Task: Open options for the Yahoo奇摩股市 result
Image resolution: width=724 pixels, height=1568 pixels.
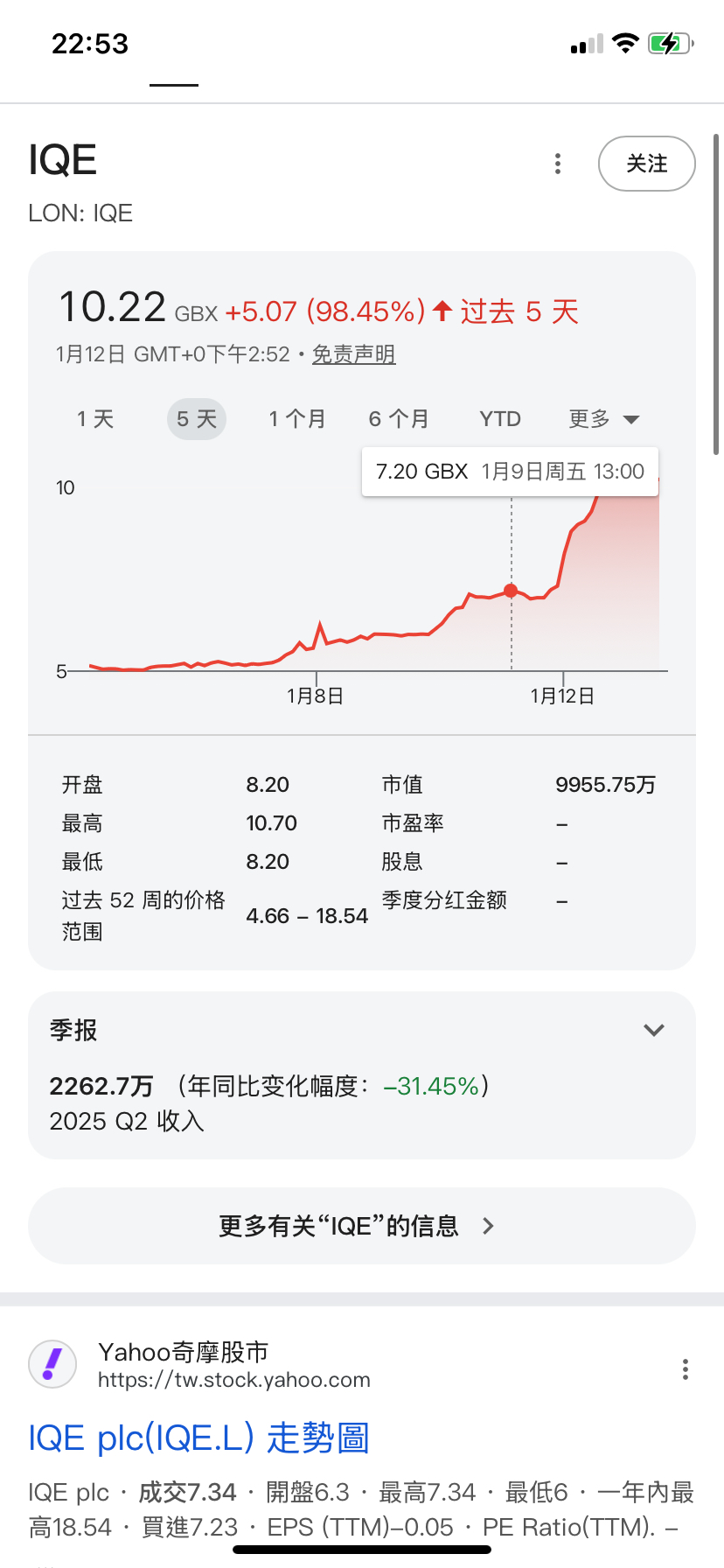Action: [686, 1369]
